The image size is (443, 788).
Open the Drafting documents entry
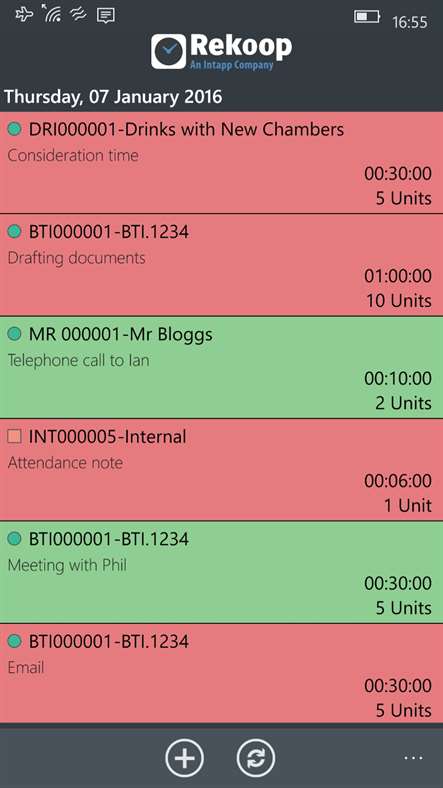tap(222, 265)
